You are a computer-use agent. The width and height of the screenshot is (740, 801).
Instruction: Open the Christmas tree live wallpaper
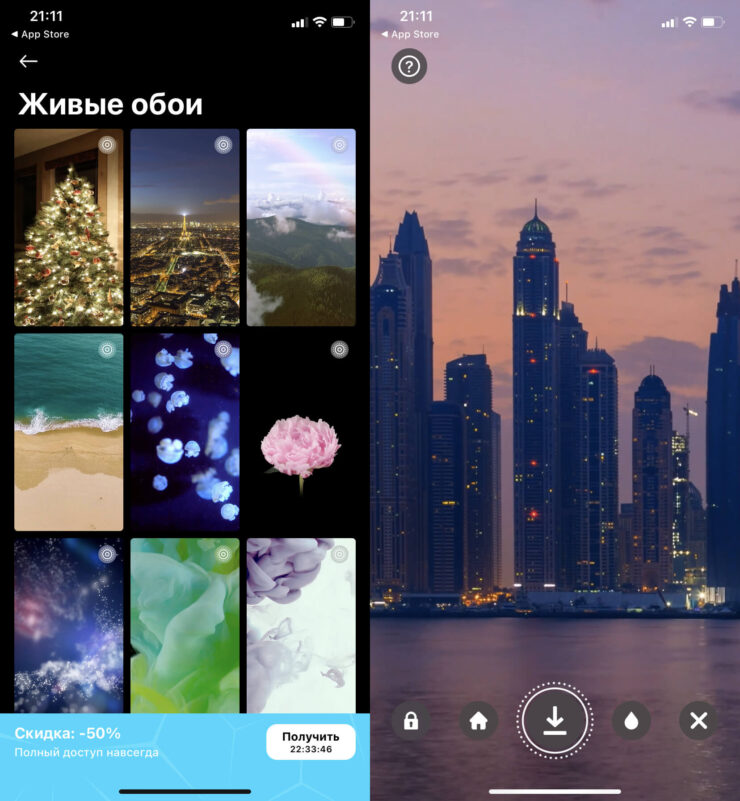[69, 227]
